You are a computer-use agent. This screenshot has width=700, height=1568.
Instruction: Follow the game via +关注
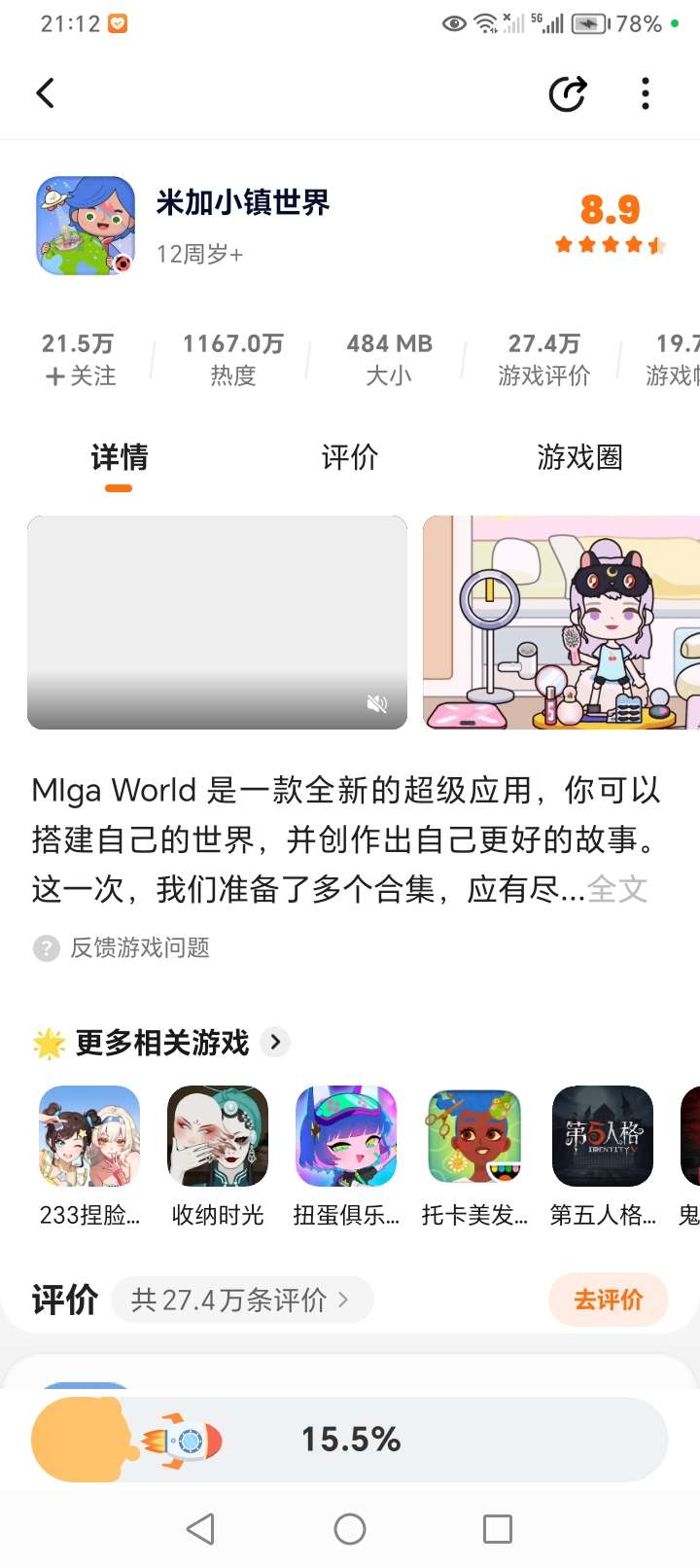80,375
